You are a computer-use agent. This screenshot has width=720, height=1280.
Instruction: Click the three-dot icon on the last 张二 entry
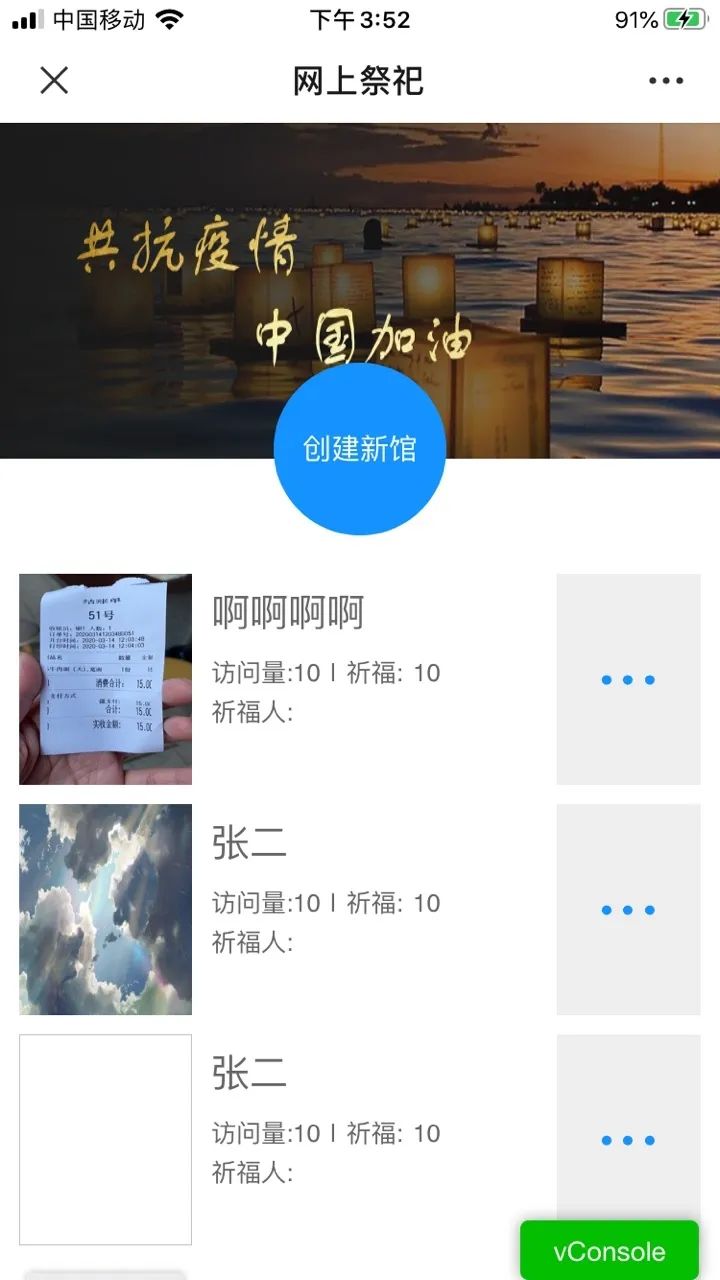[x=627, y=1138]
